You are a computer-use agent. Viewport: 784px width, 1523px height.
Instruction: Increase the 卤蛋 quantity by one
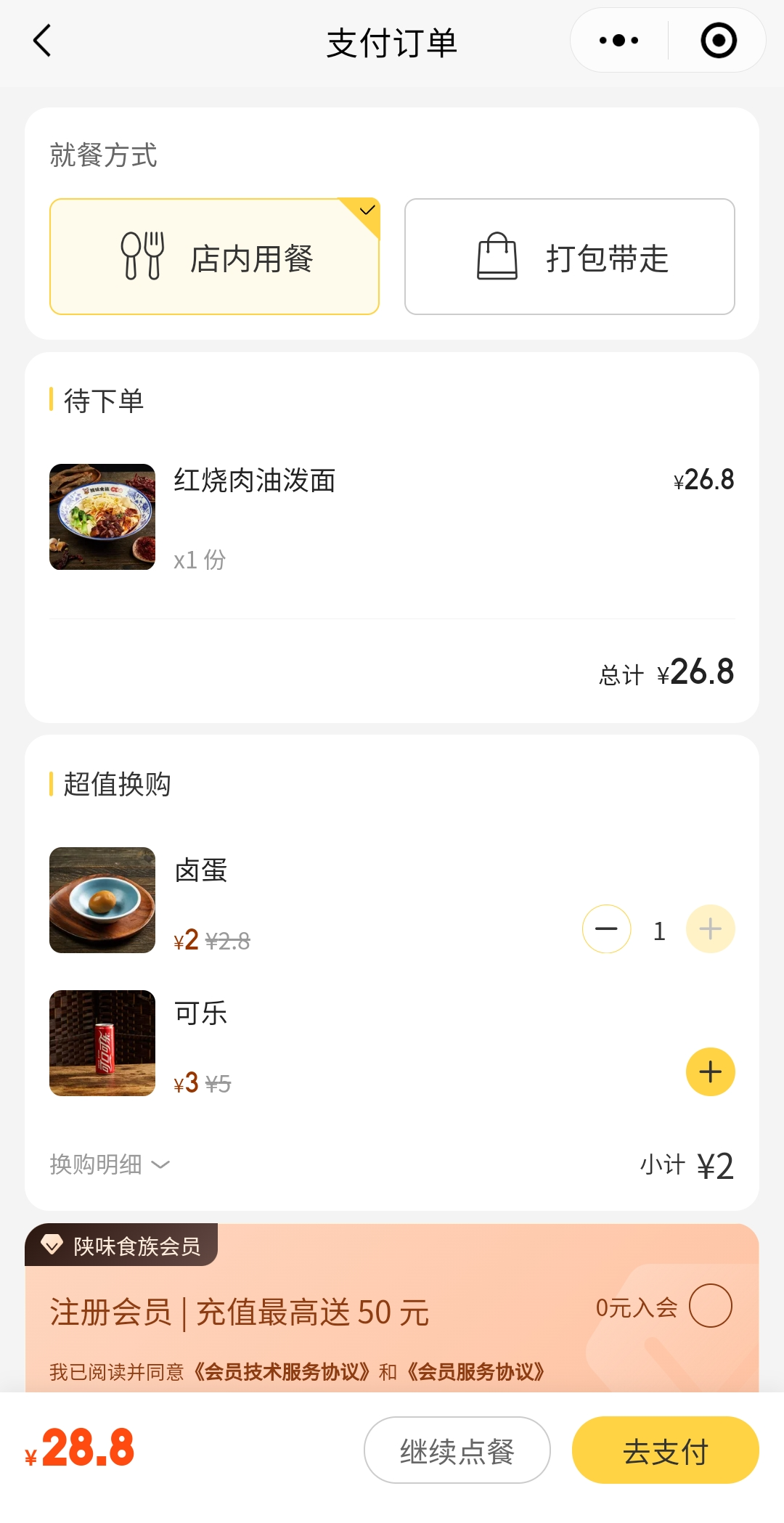point(710,929)
